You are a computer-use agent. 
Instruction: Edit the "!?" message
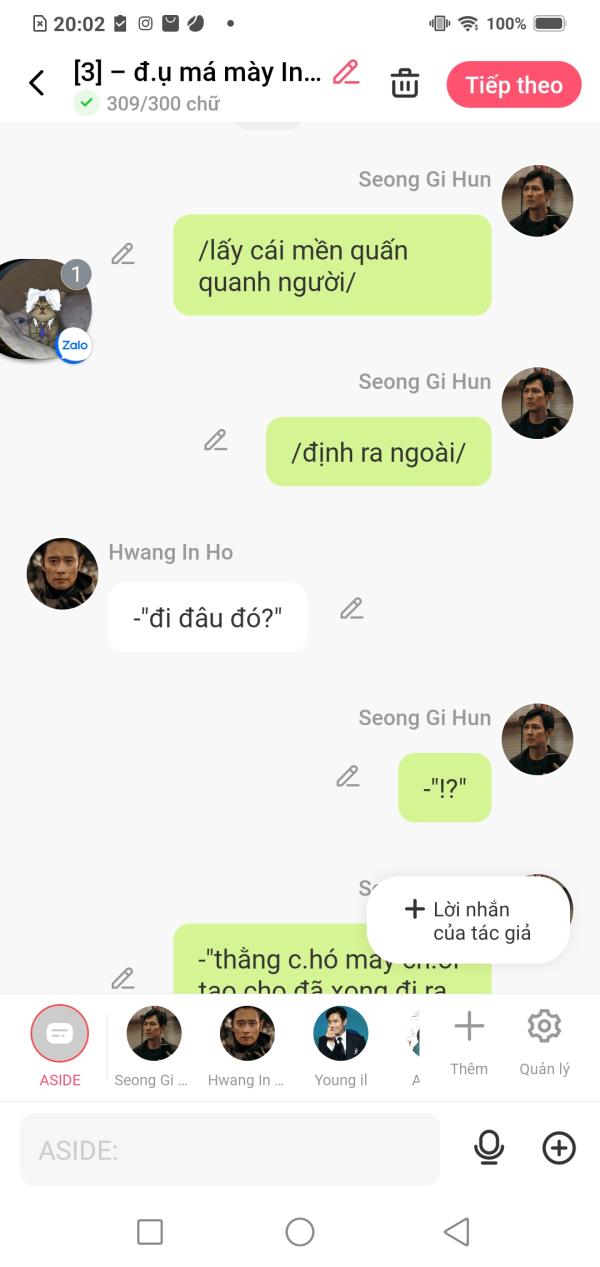coord(347,776)
